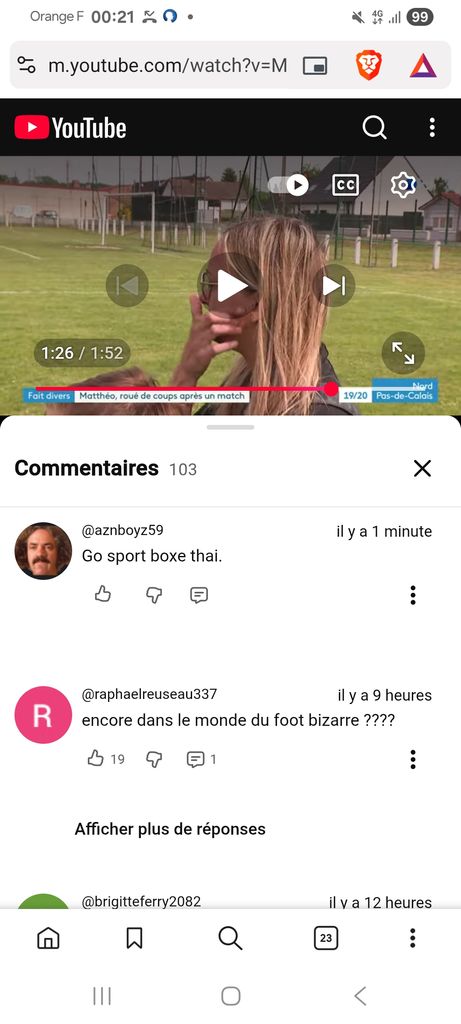Screen dimensions: 461x1024
Task: Reply to the comment from @aznboyz59
Action: [x=199, y=594]
